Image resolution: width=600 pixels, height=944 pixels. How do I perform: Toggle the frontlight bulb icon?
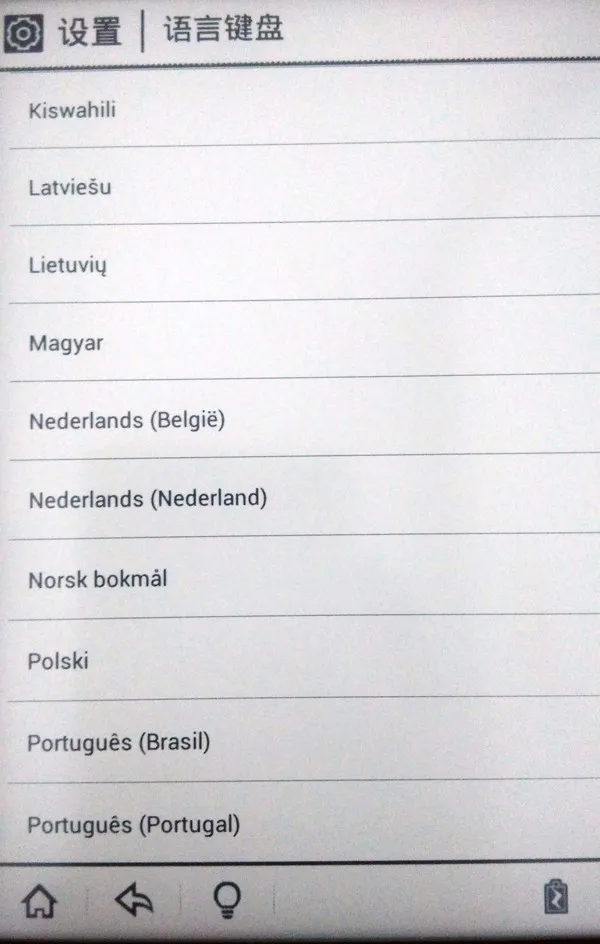[227, 900]
